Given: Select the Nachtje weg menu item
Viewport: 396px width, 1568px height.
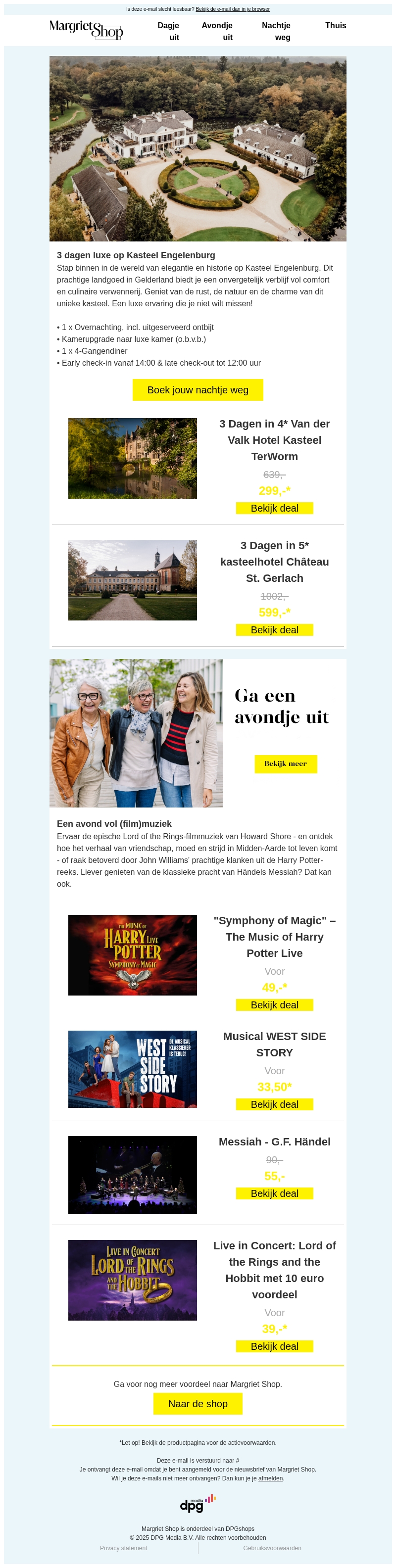Looking at the screenshot, I should [x=276, y=31].
